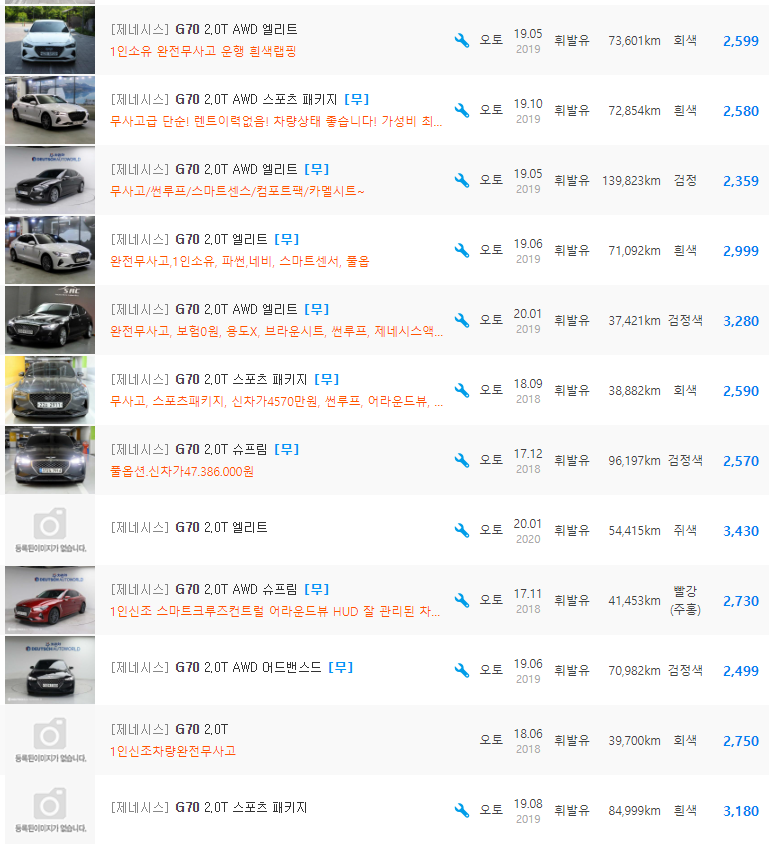Click the wrench icon on the 73,601km gray G70 listing

[x=461, y=41]
